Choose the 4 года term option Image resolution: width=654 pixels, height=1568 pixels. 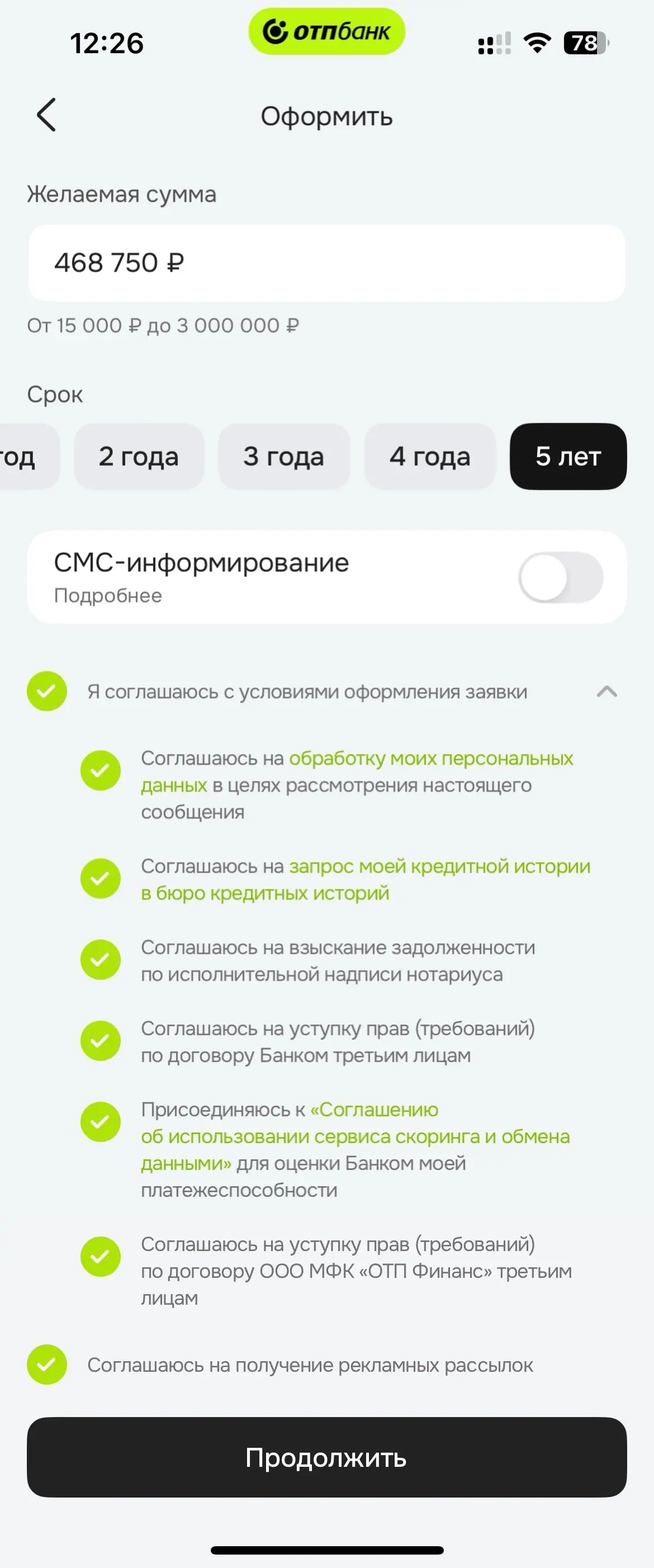pyautogui.click(x=430, y=457)
